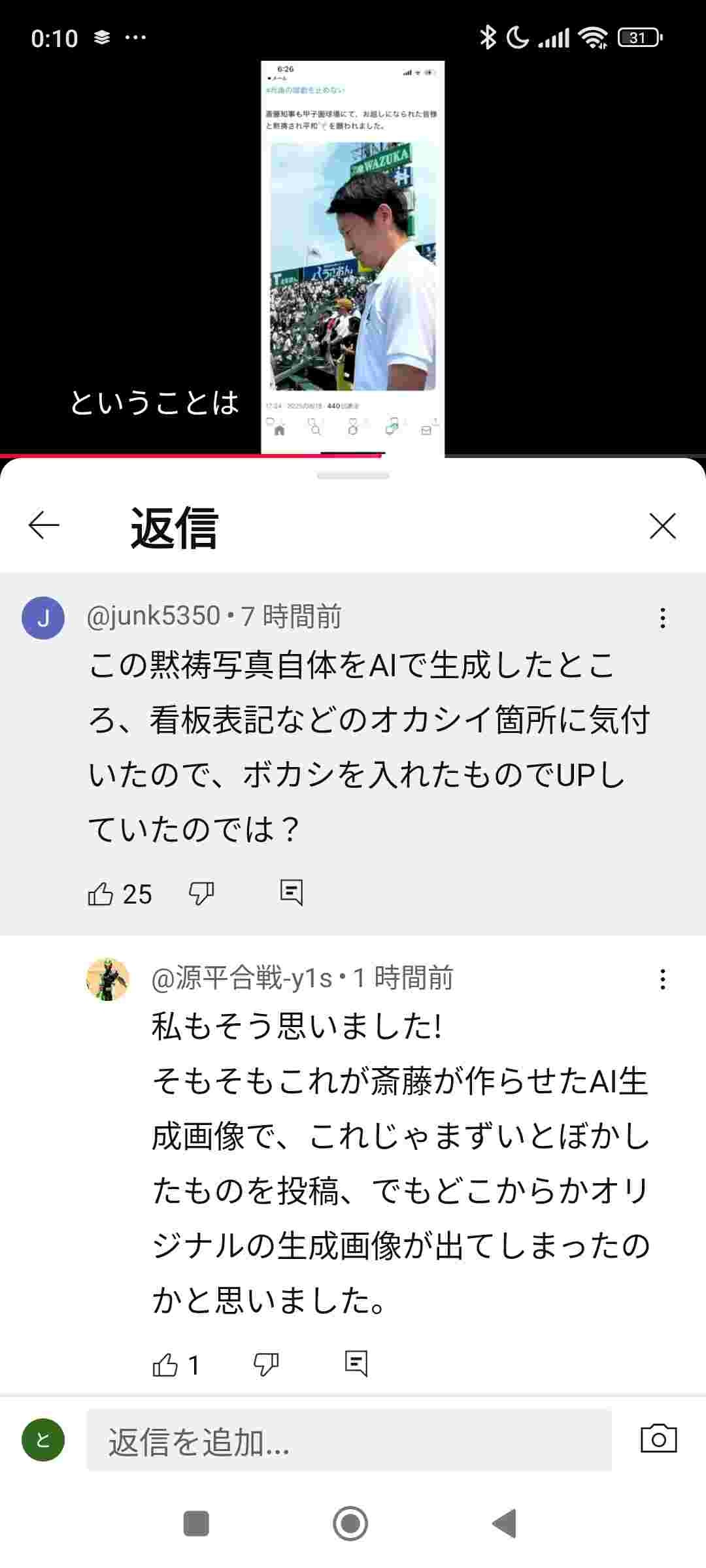Dislike the reply by @源平合戦-y1s

tap(265, 1364)
